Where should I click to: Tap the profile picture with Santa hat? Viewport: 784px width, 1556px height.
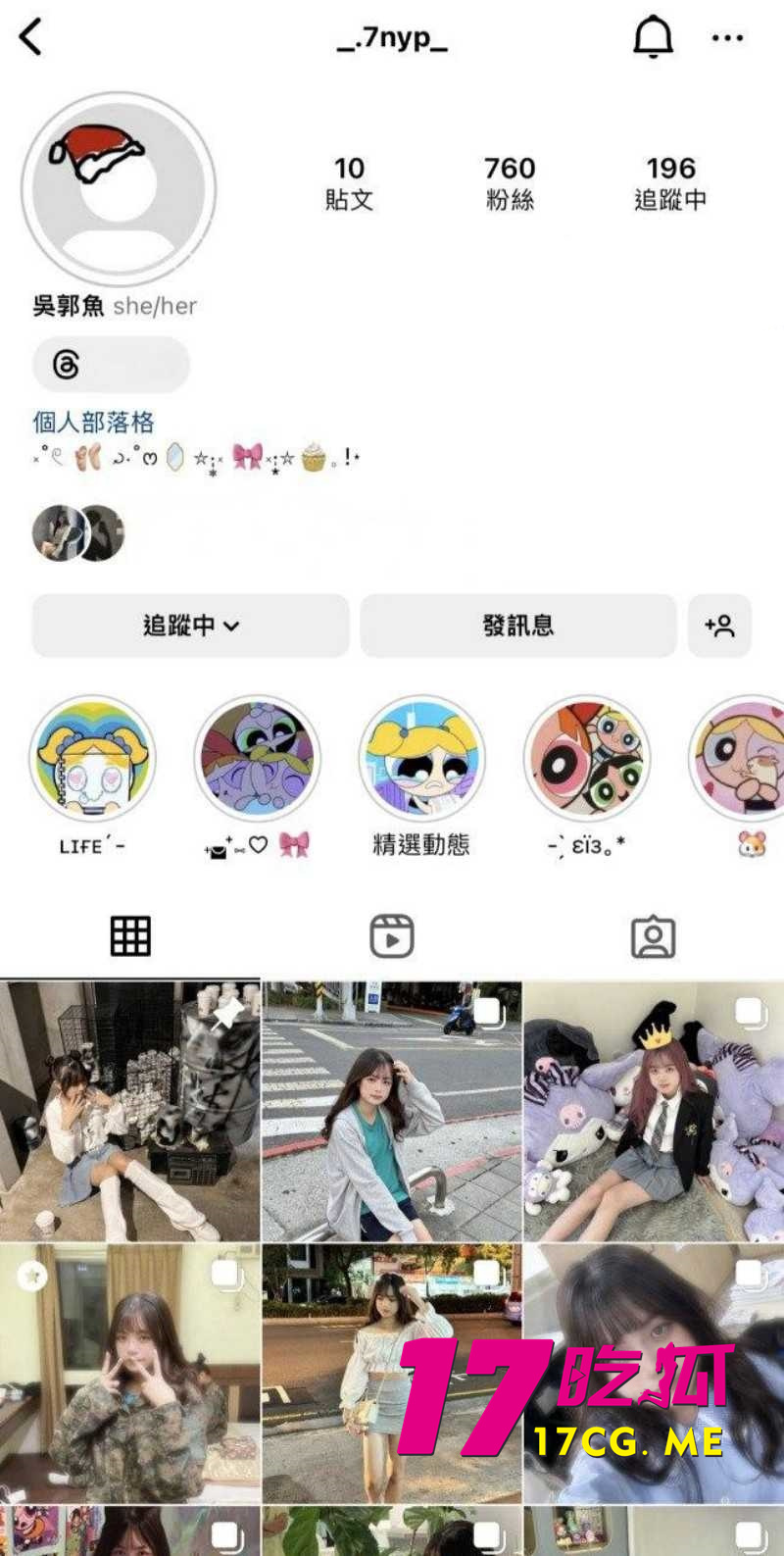pos(119,189)
